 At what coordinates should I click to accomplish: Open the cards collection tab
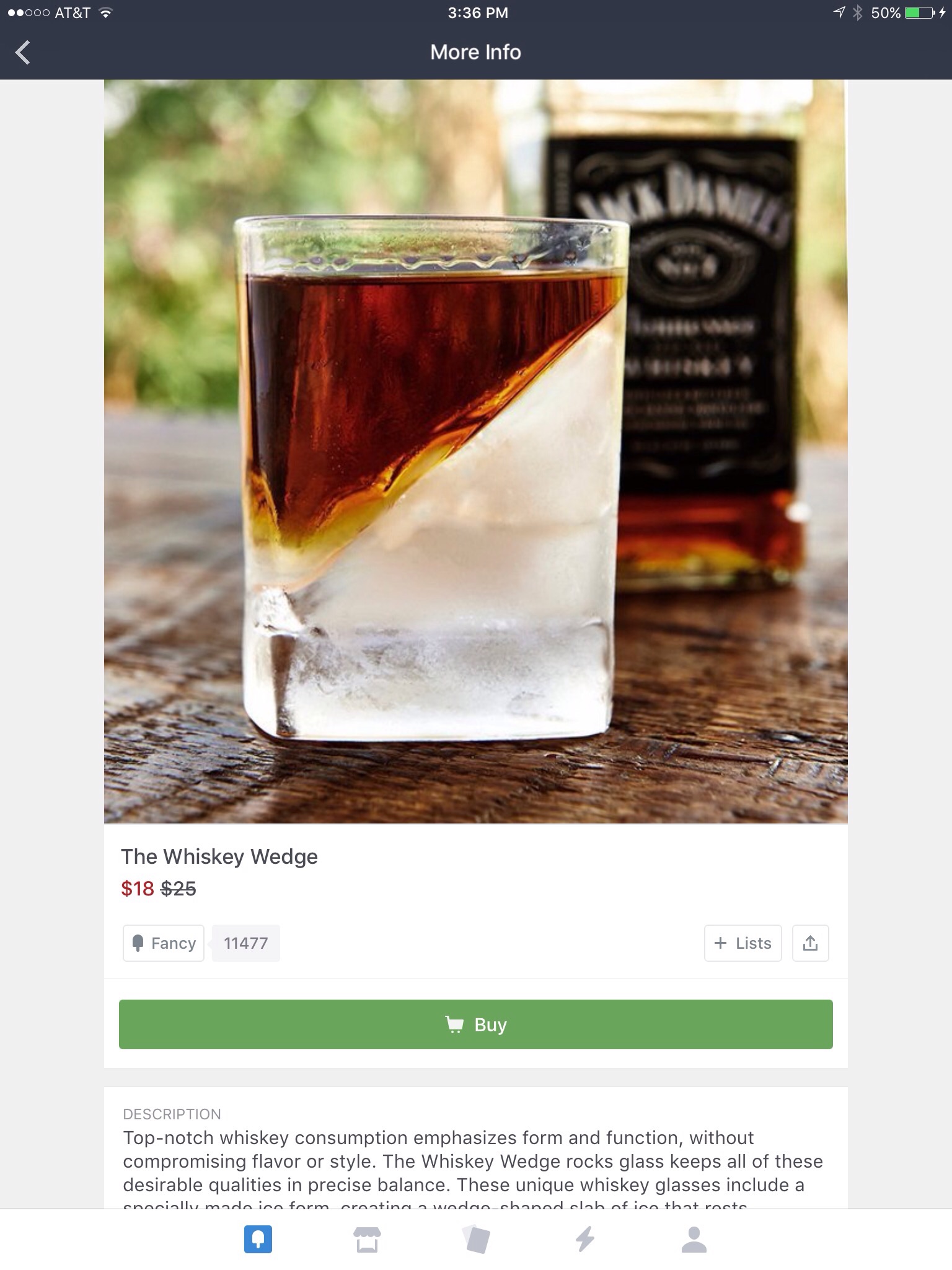click(476, 1240)
